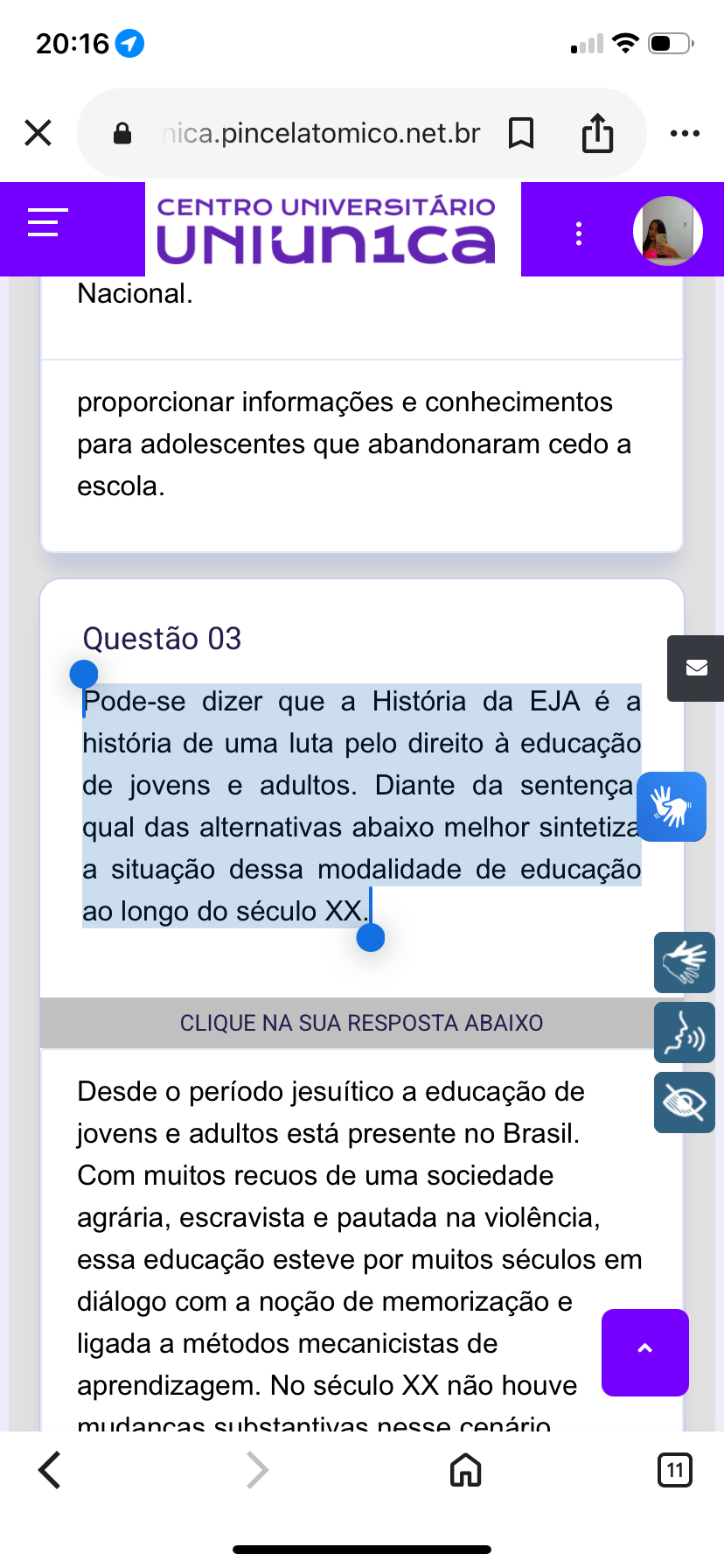Open the tab switcher showing 11 tabs
Image resolution: width=724 pixels, height=1568 pixels.
tap(674, 1470)
